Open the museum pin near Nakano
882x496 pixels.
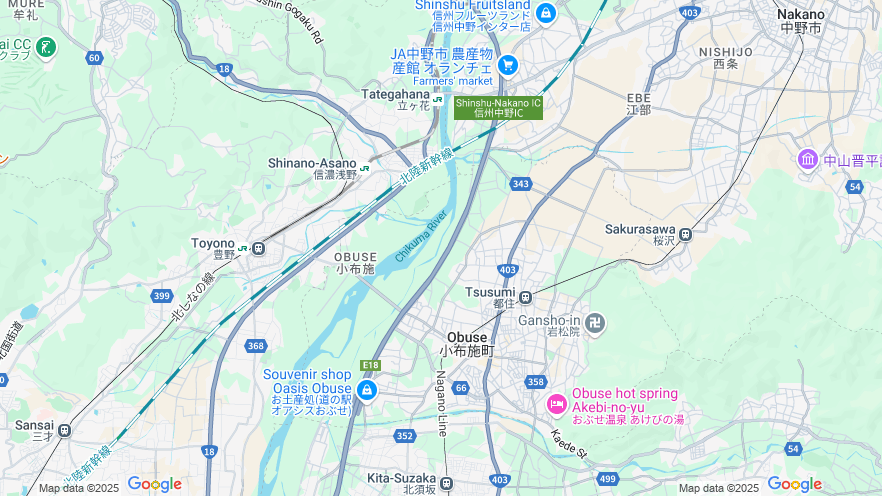point(808,160)
